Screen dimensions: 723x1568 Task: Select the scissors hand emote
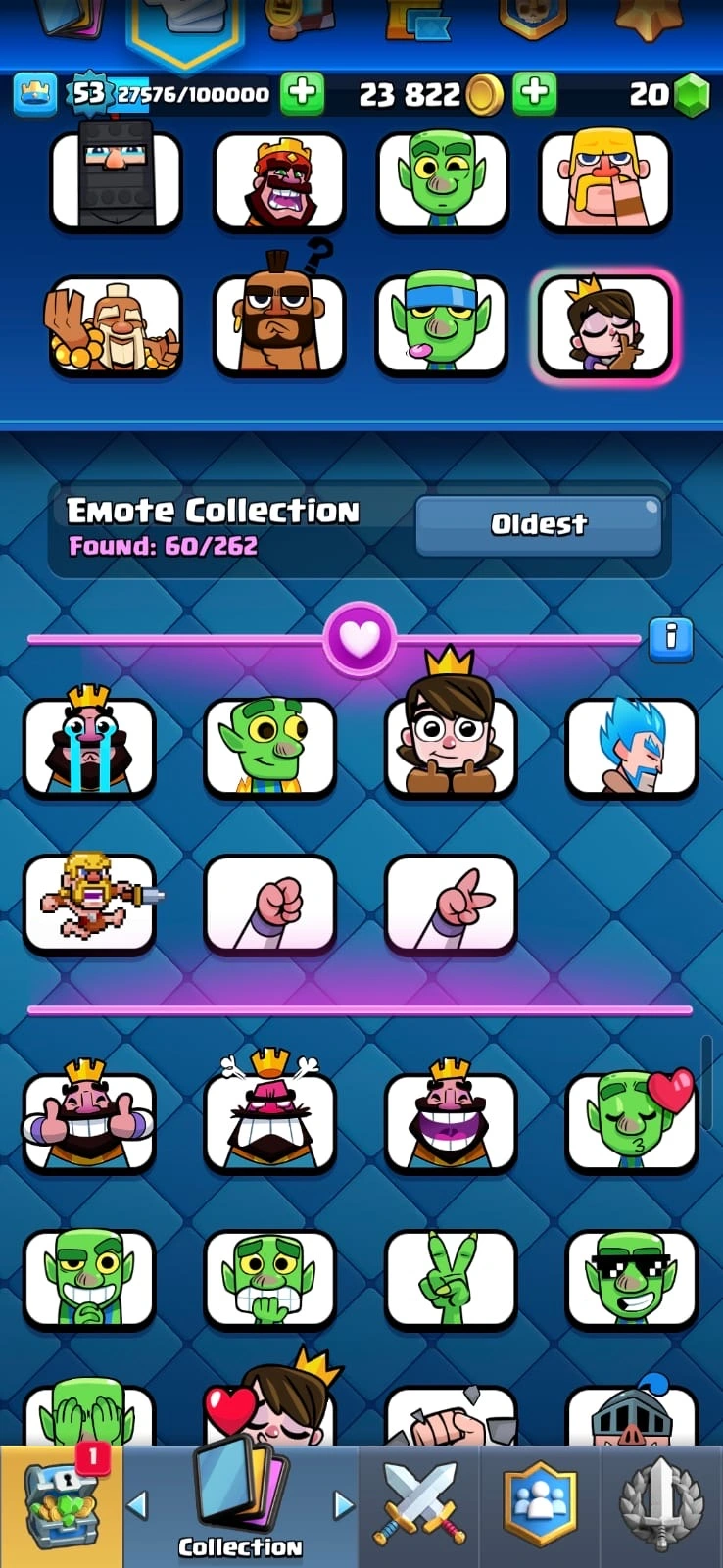(x=451, y=903)
